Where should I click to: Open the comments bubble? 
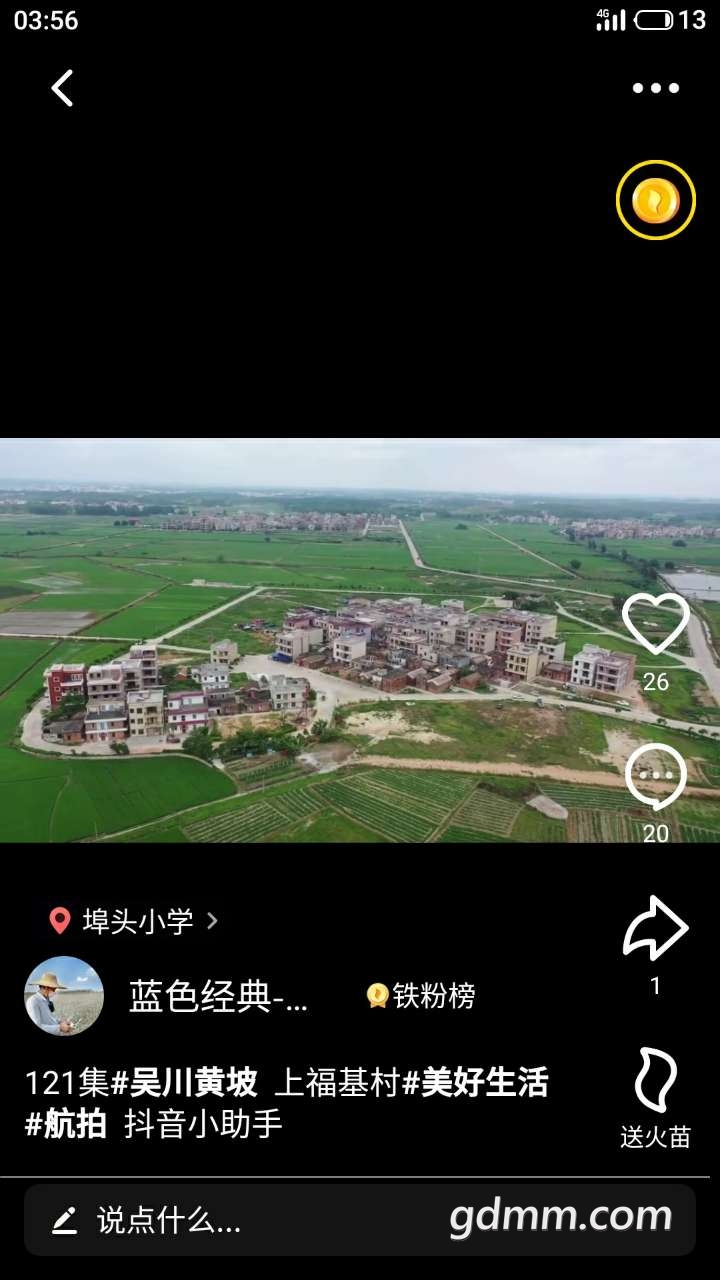click(x=655, y=778)
